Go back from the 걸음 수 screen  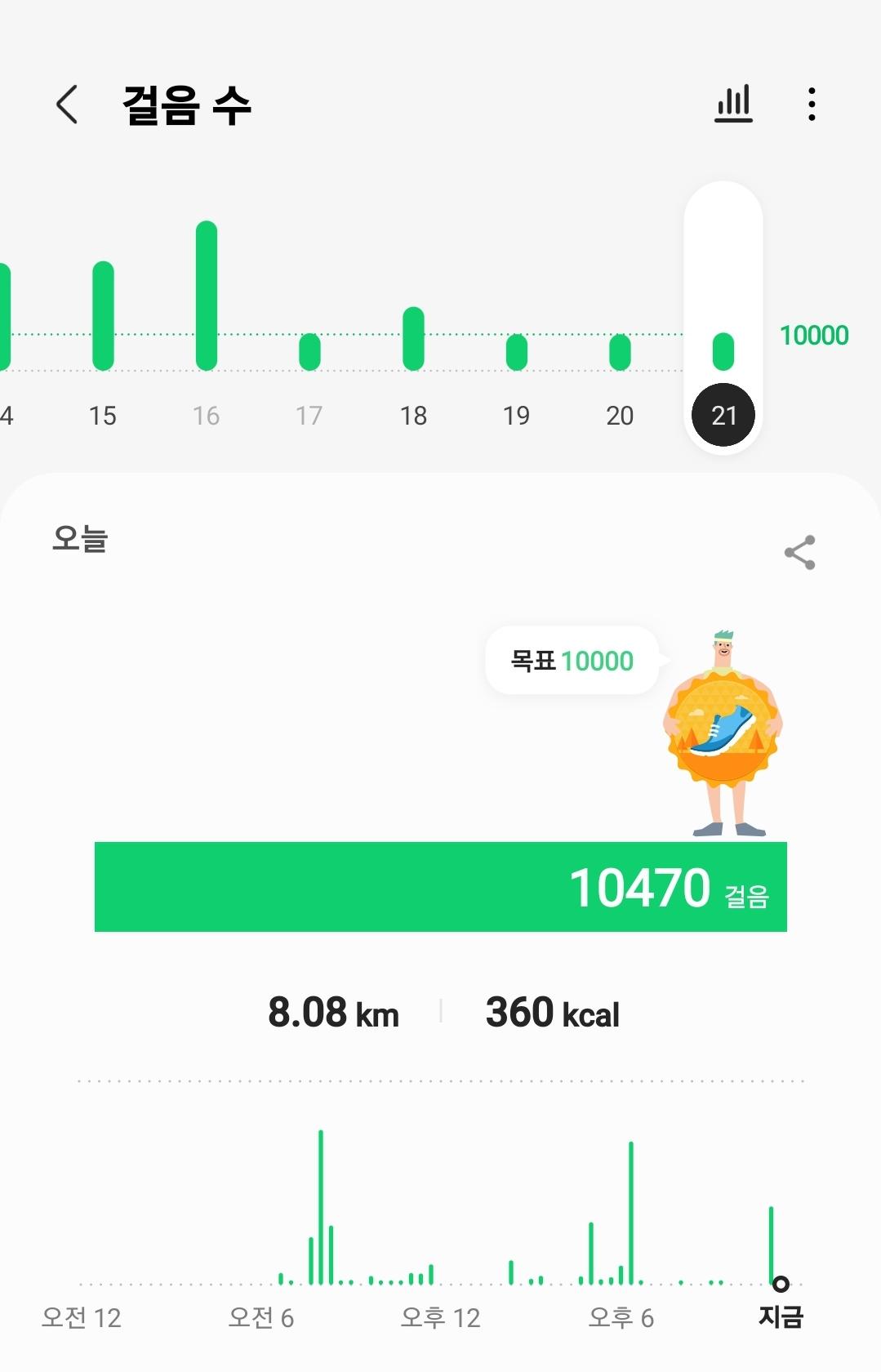pos(67,105)
